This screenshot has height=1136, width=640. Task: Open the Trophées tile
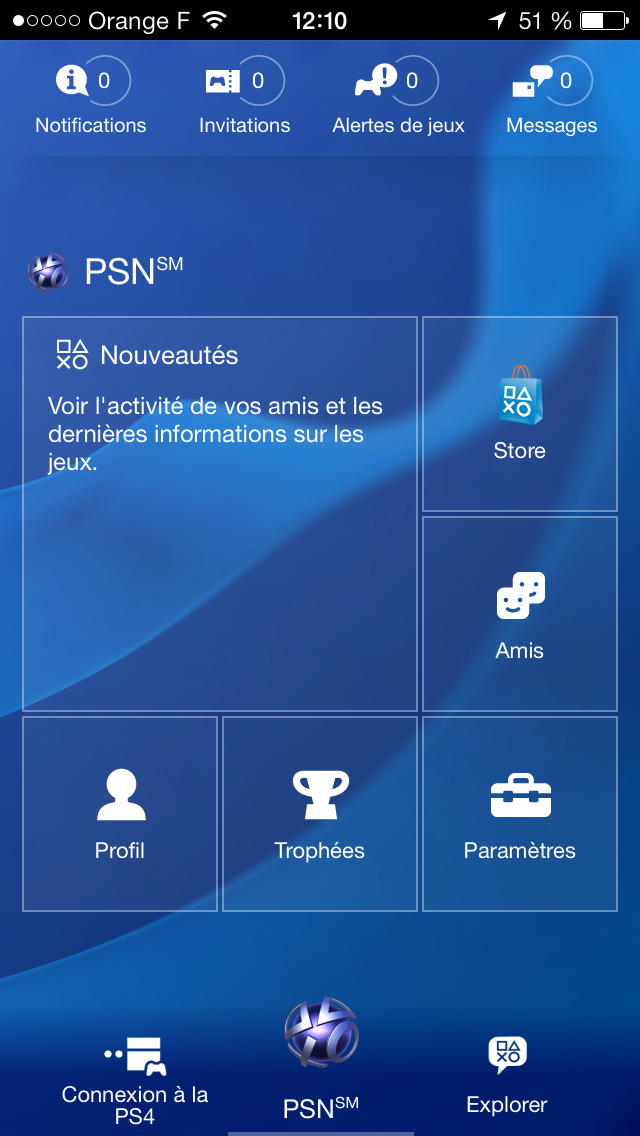tap(320, 814)
